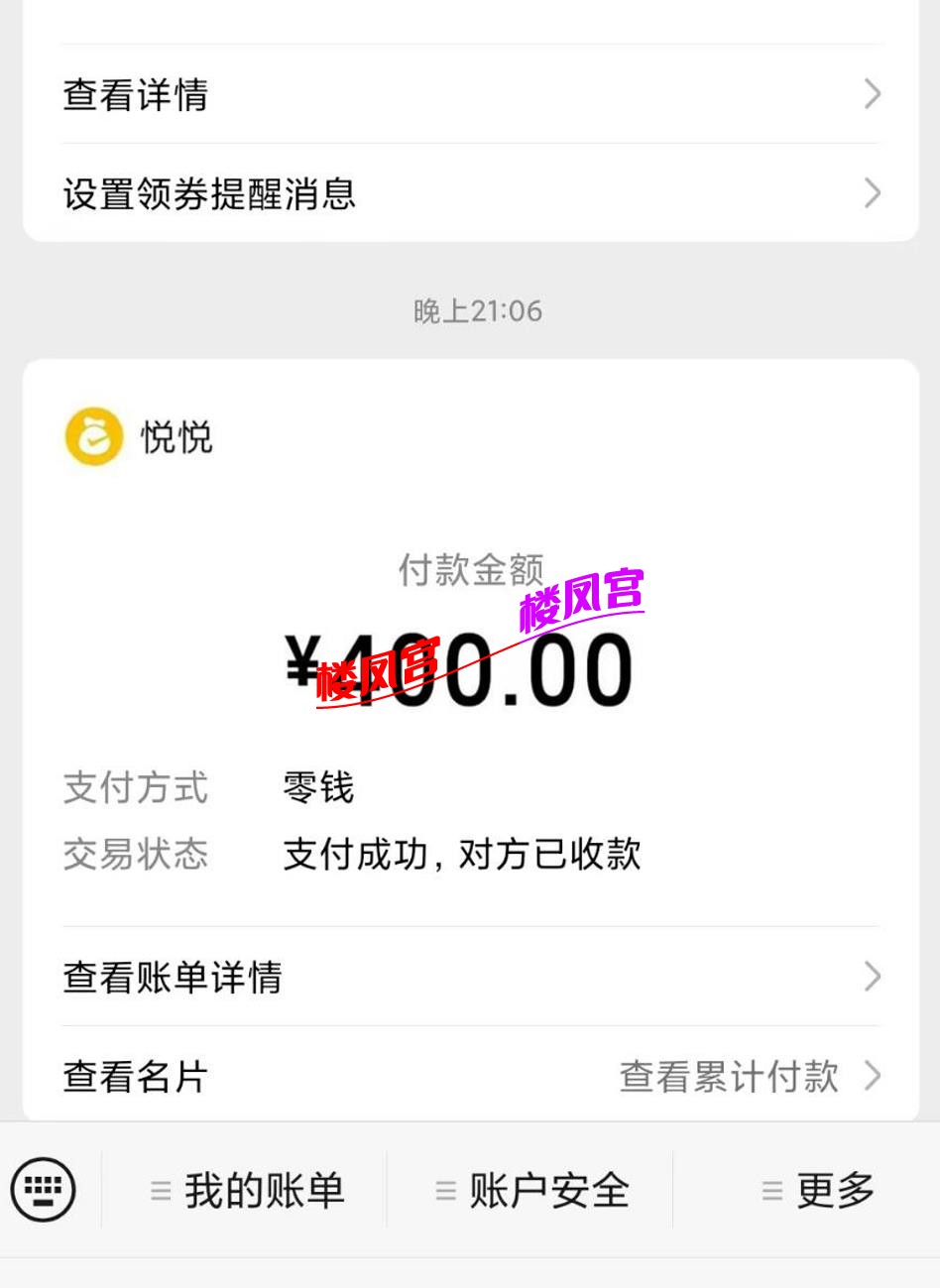Open 查看账单详情 for this payment

(171, 978)
